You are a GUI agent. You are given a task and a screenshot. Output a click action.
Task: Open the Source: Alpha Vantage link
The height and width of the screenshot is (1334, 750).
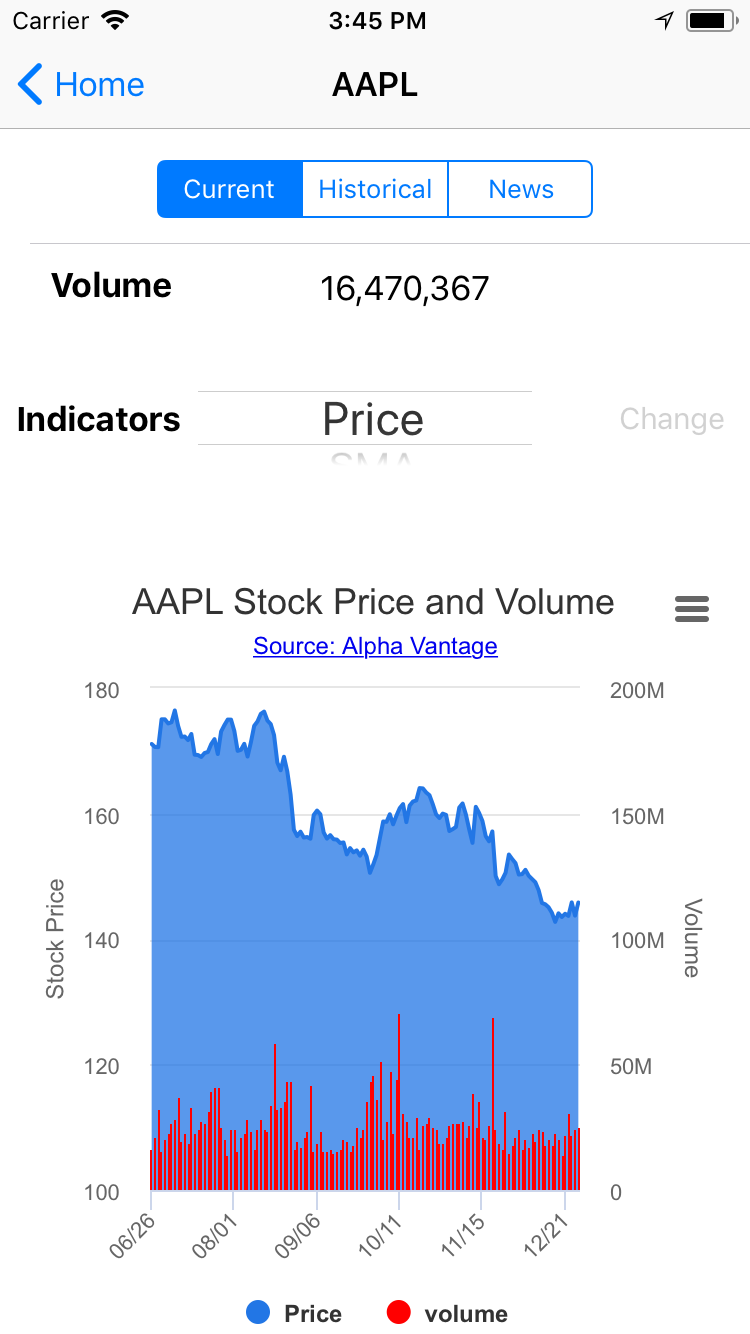click(x=375, y=646)
